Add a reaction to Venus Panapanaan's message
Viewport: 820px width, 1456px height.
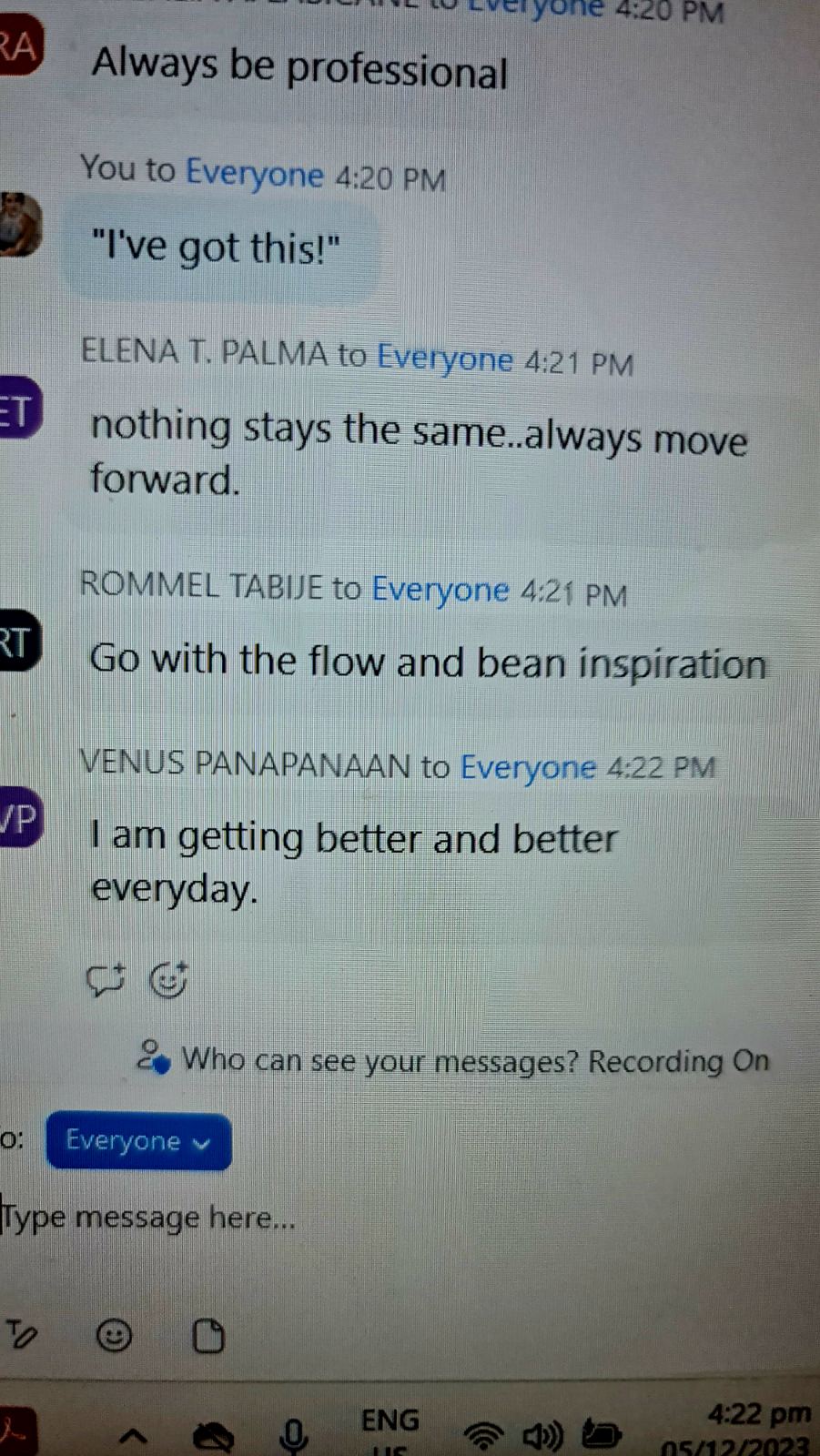coord(168,980)
